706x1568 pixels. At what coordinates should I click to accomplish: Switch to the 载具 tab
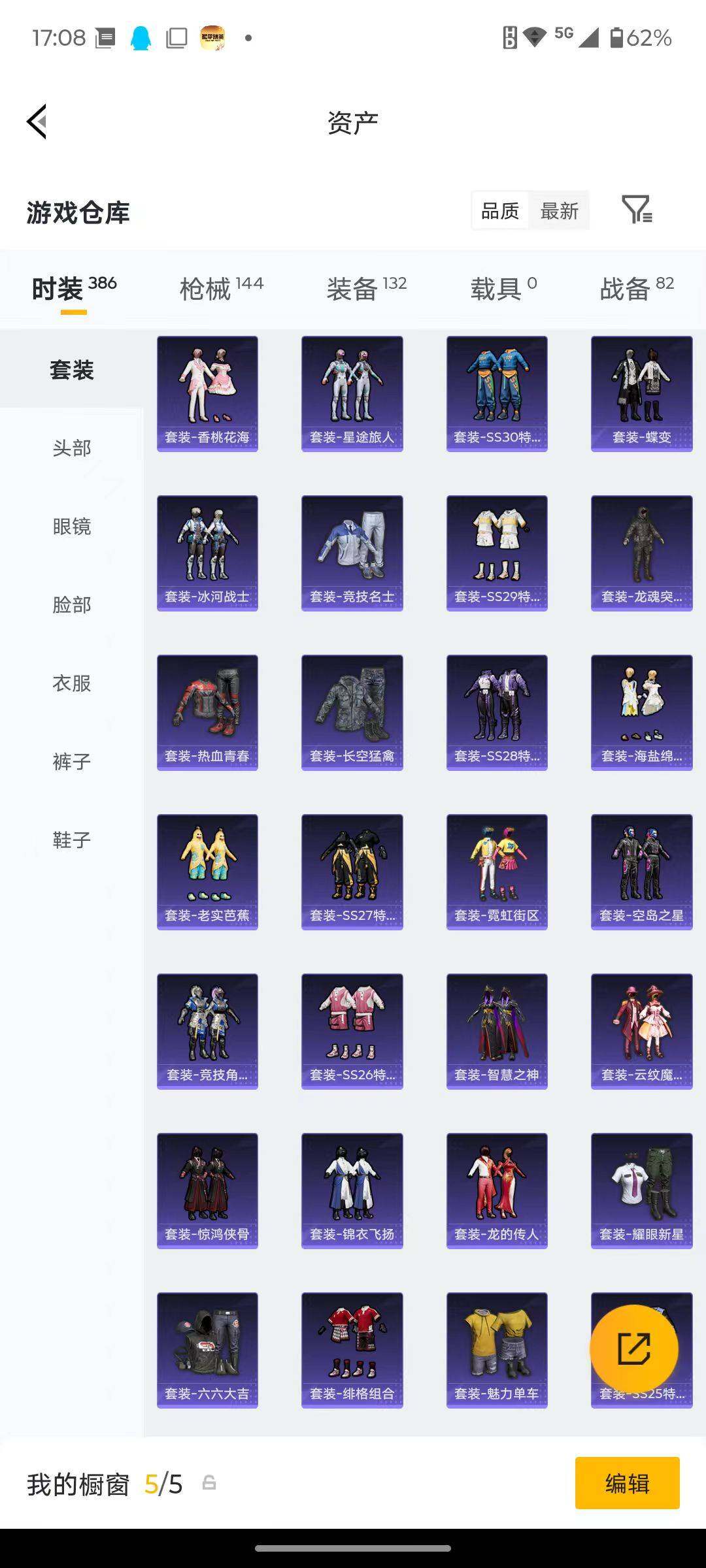click(x=503, y=288)
